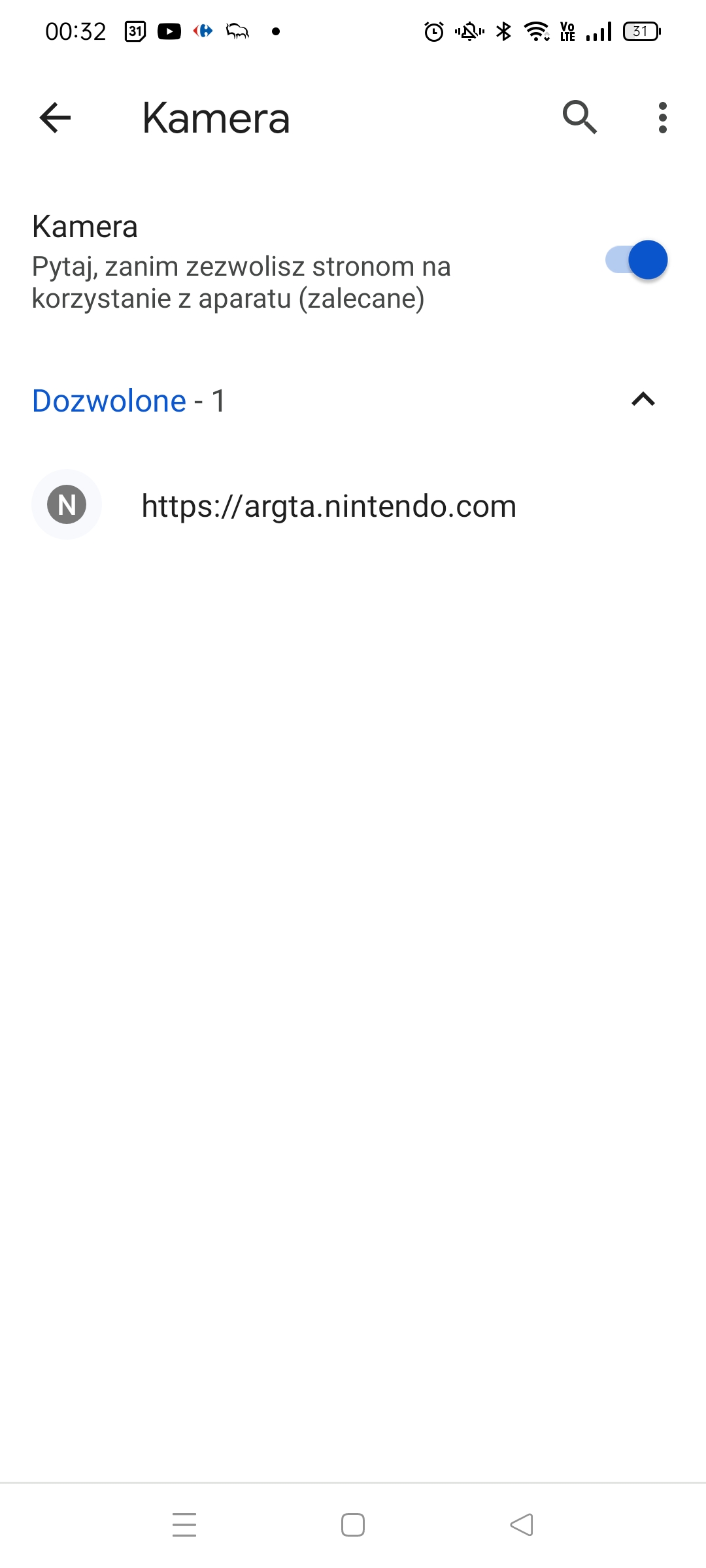
Task: Open system recent apps menu
Action: click(x=184, y=1525)
